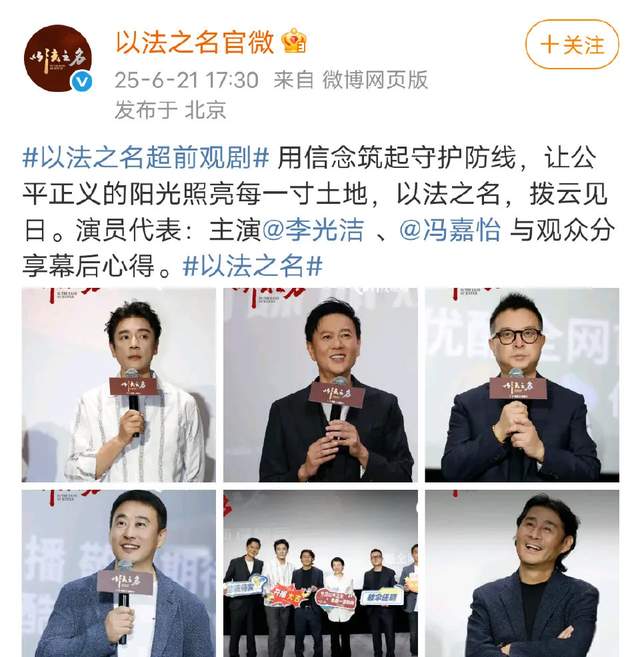This screenshot has width=640, height=657.
Task: Open the 以法之名官微 profile avatar
Action: [x=57, y=58]
